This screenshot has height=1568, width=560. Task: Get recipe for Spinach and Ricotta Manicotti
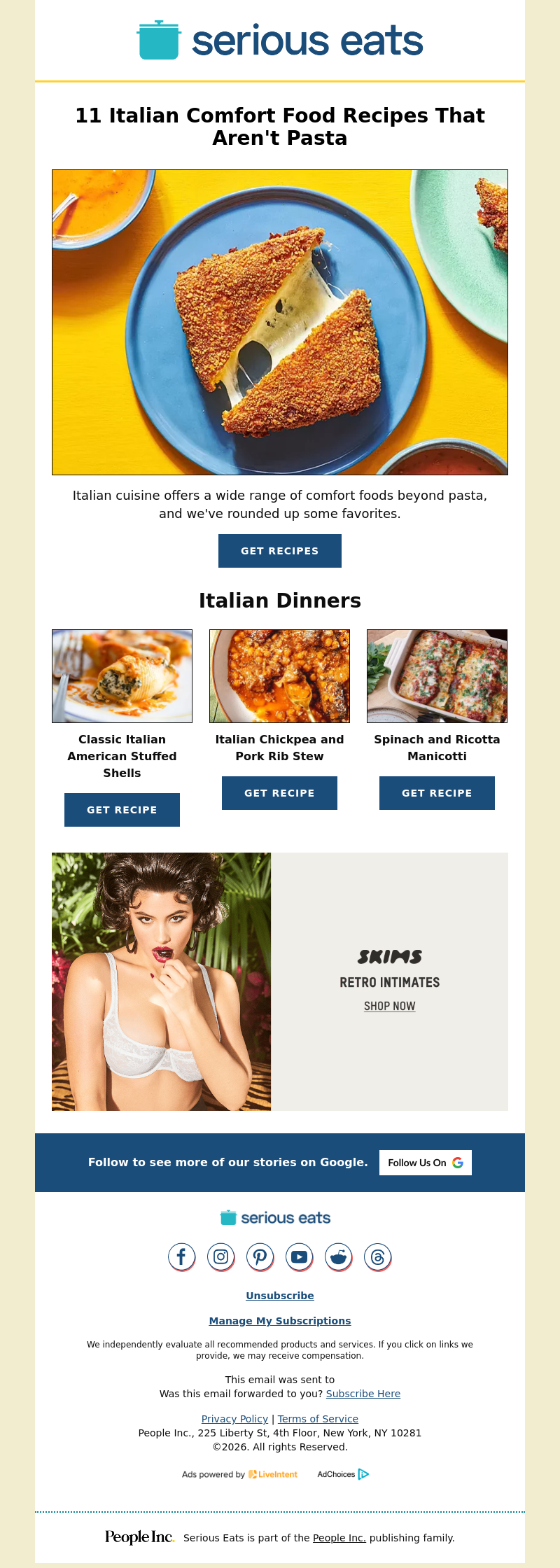pyautogui.click(x=437, y=793)
